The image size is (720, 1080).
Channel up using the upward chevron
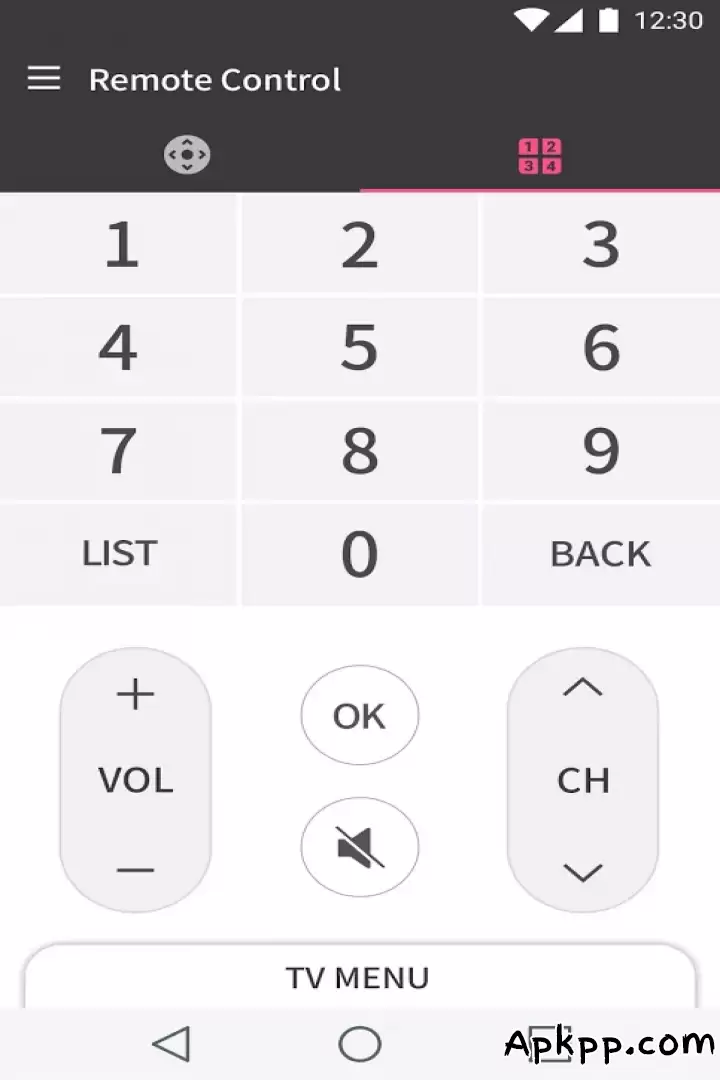(583, 688)
